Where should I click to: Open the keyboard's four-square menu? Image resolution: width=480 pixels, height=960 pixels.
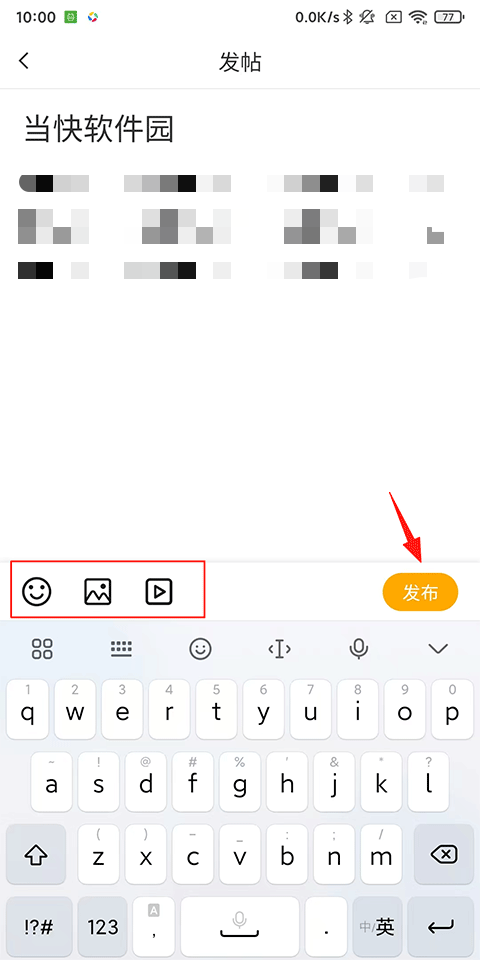[42, 648]
